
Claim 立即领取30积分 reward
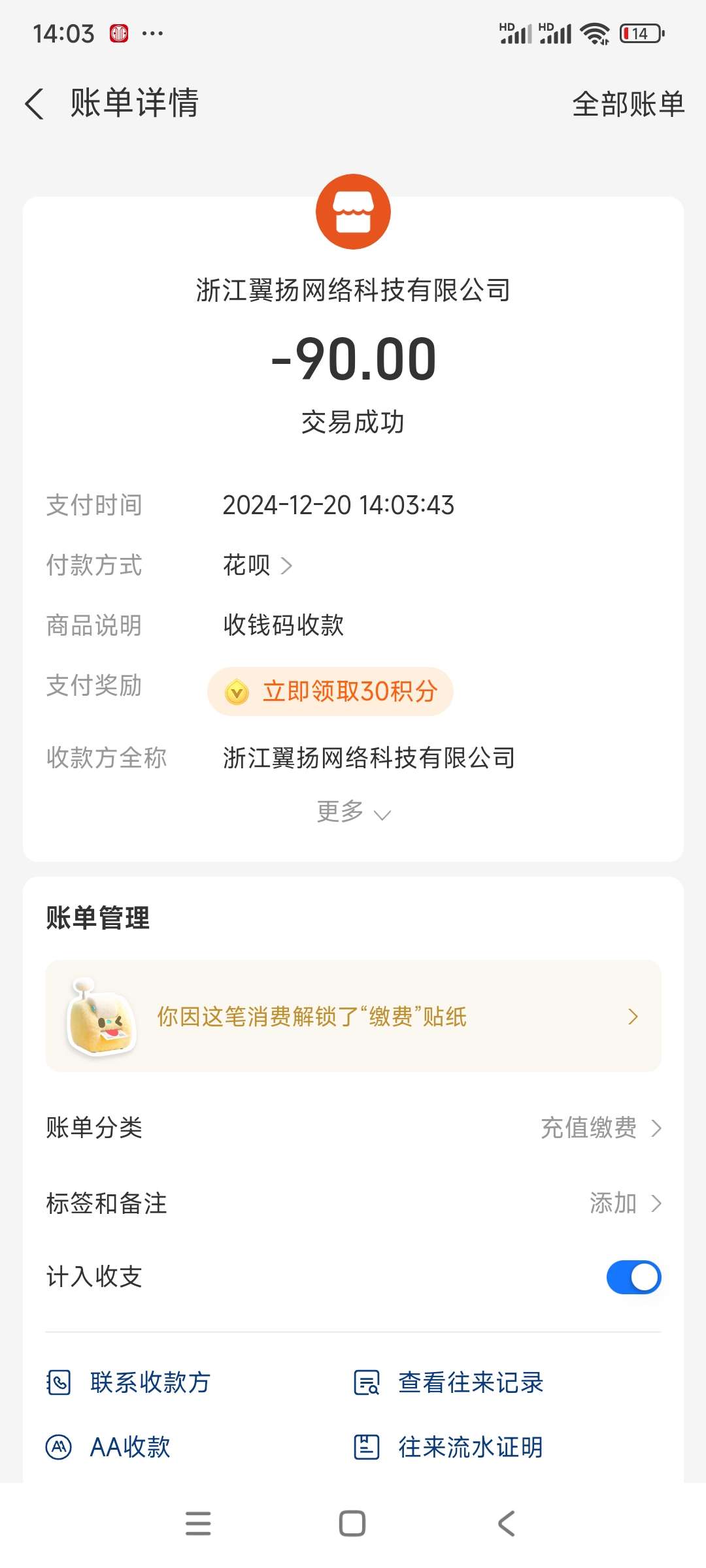pos(330,691)
